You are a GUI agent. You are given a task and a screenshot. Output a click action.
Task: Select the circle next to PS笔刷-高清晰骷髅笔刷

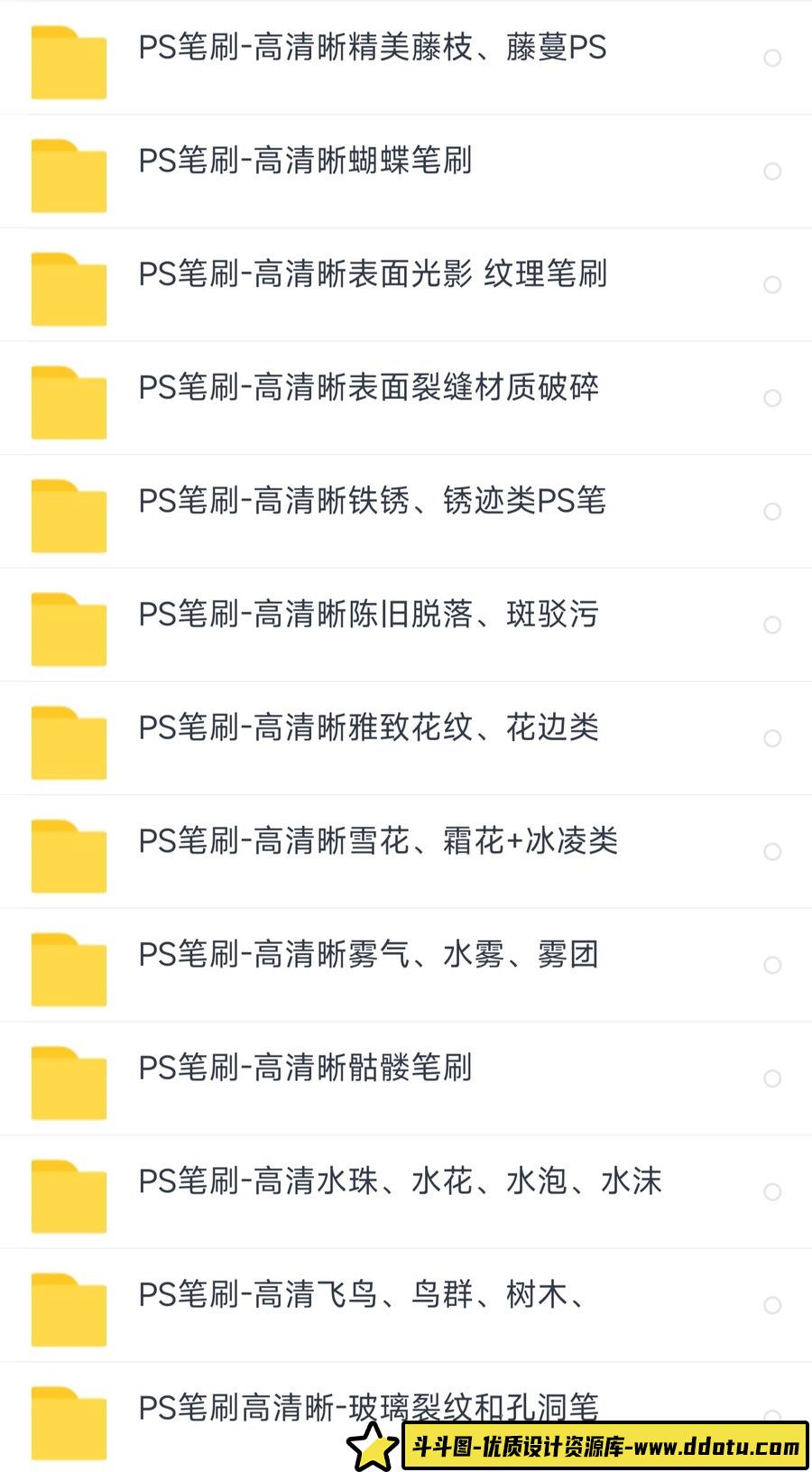tap(771, 1078)
